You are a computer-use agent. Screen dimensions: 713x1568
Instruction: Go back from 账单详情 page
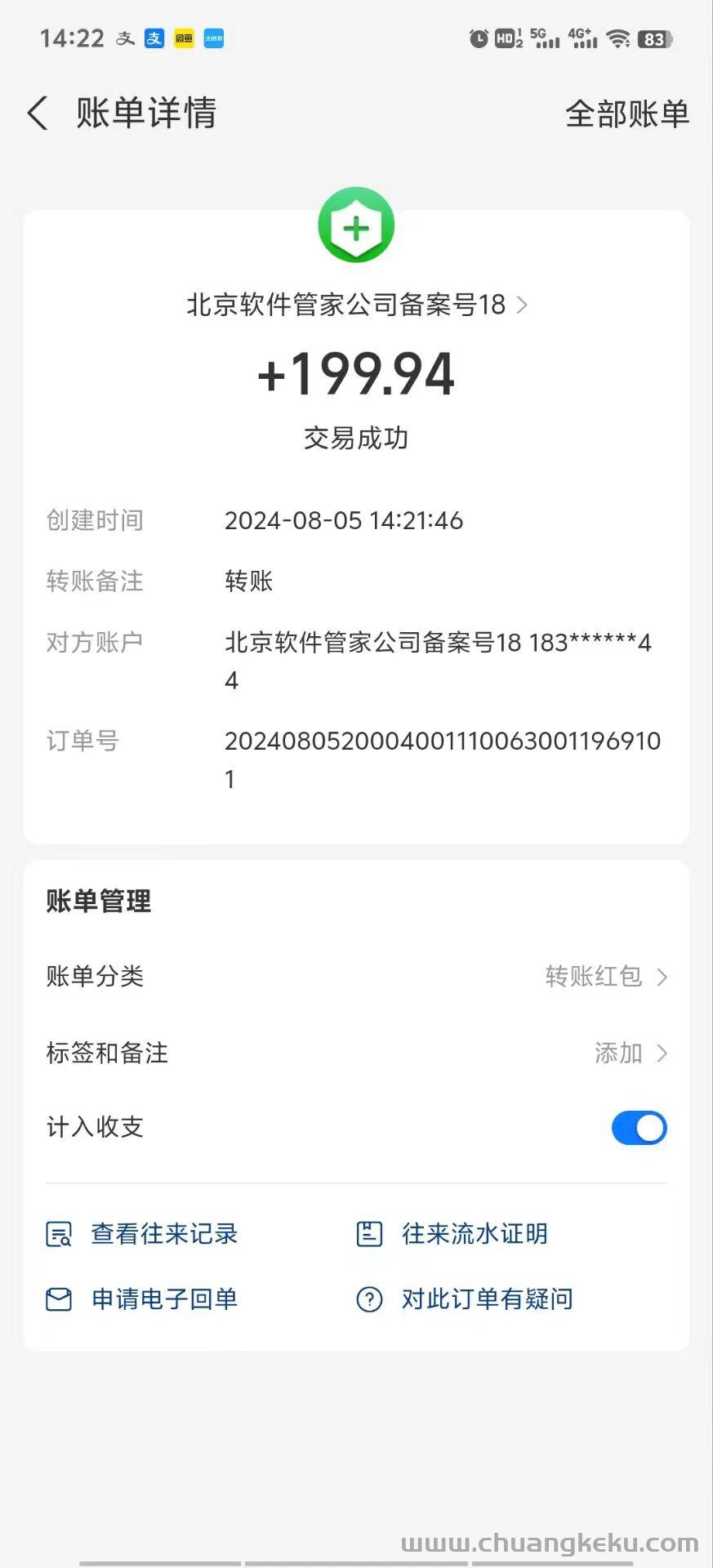(x=38, y=114)
